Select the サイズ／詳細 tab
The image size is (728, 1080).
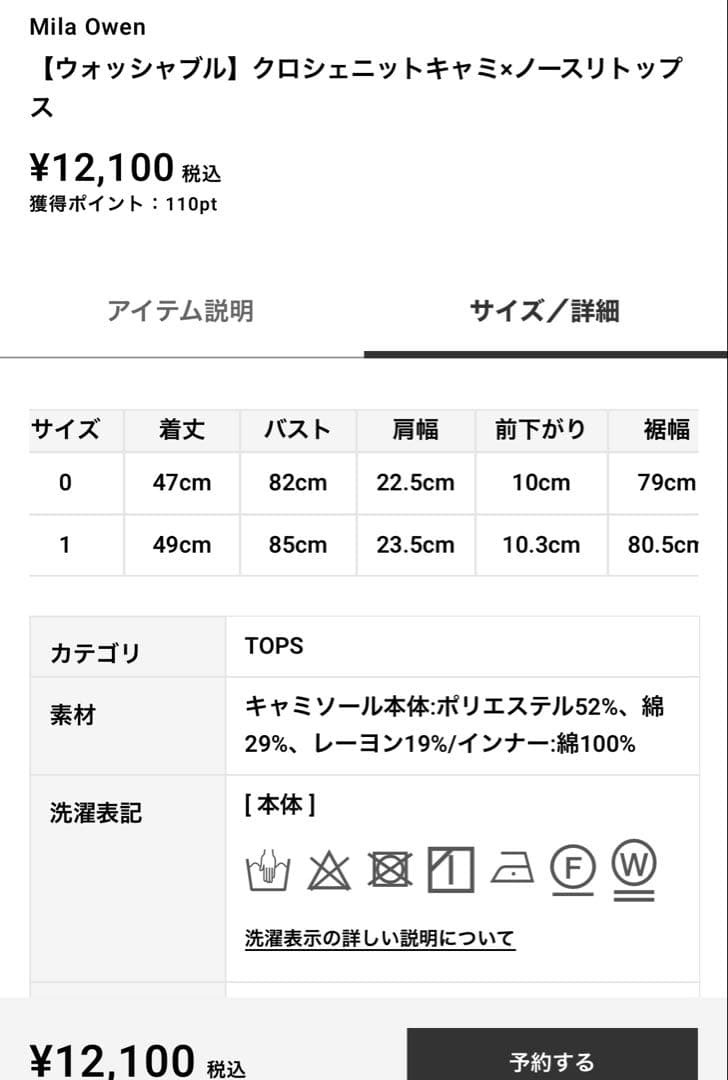546,311
